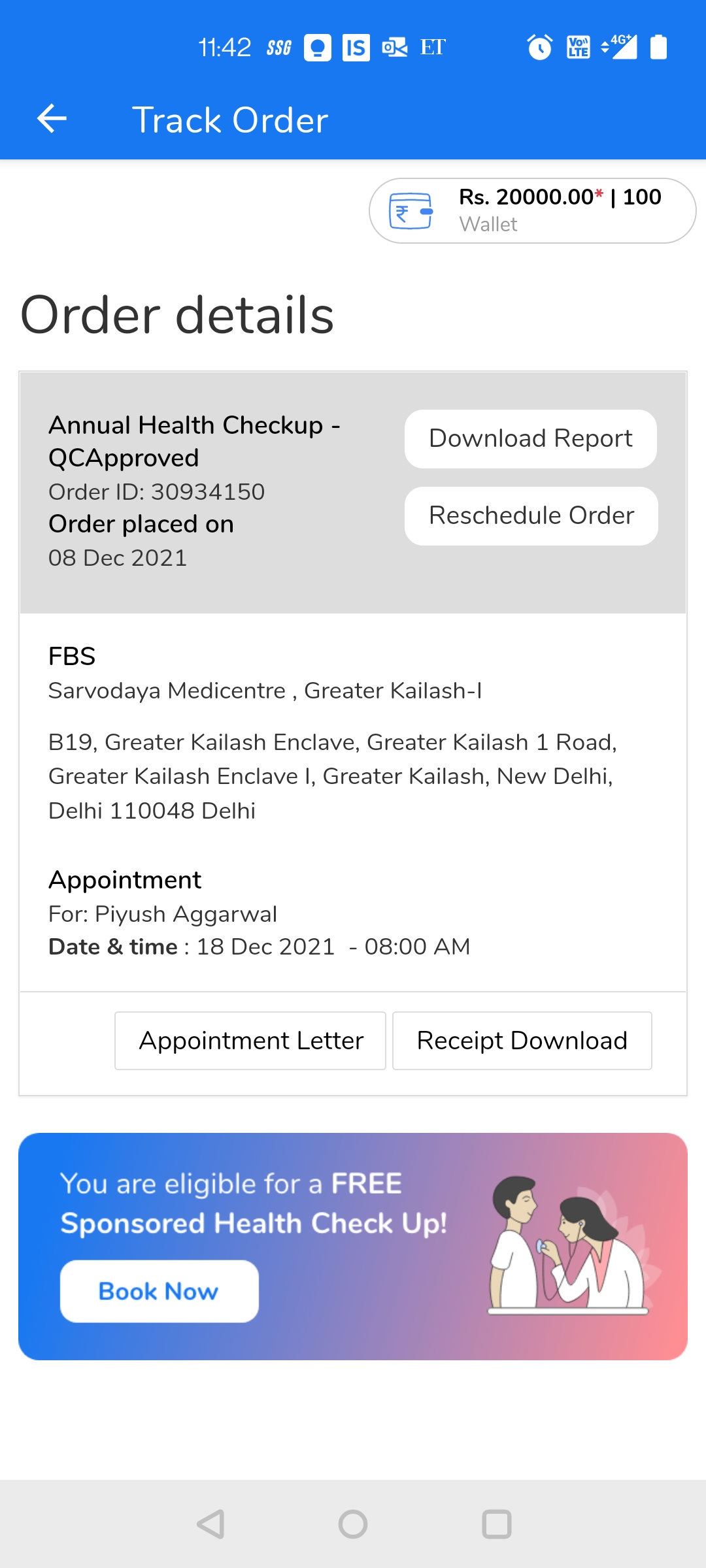Open recent apps from navigation bar
This screenshot has height=1568, width=706.
496,1524
